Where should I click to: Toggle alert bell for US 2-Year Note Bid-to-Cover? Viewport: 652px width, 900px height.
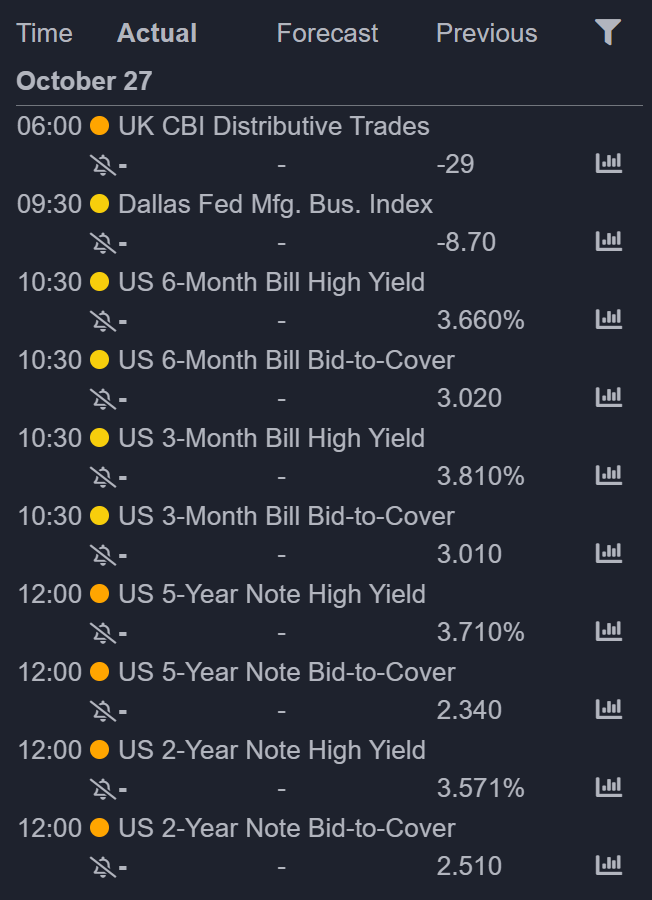[x=102, y=866]
